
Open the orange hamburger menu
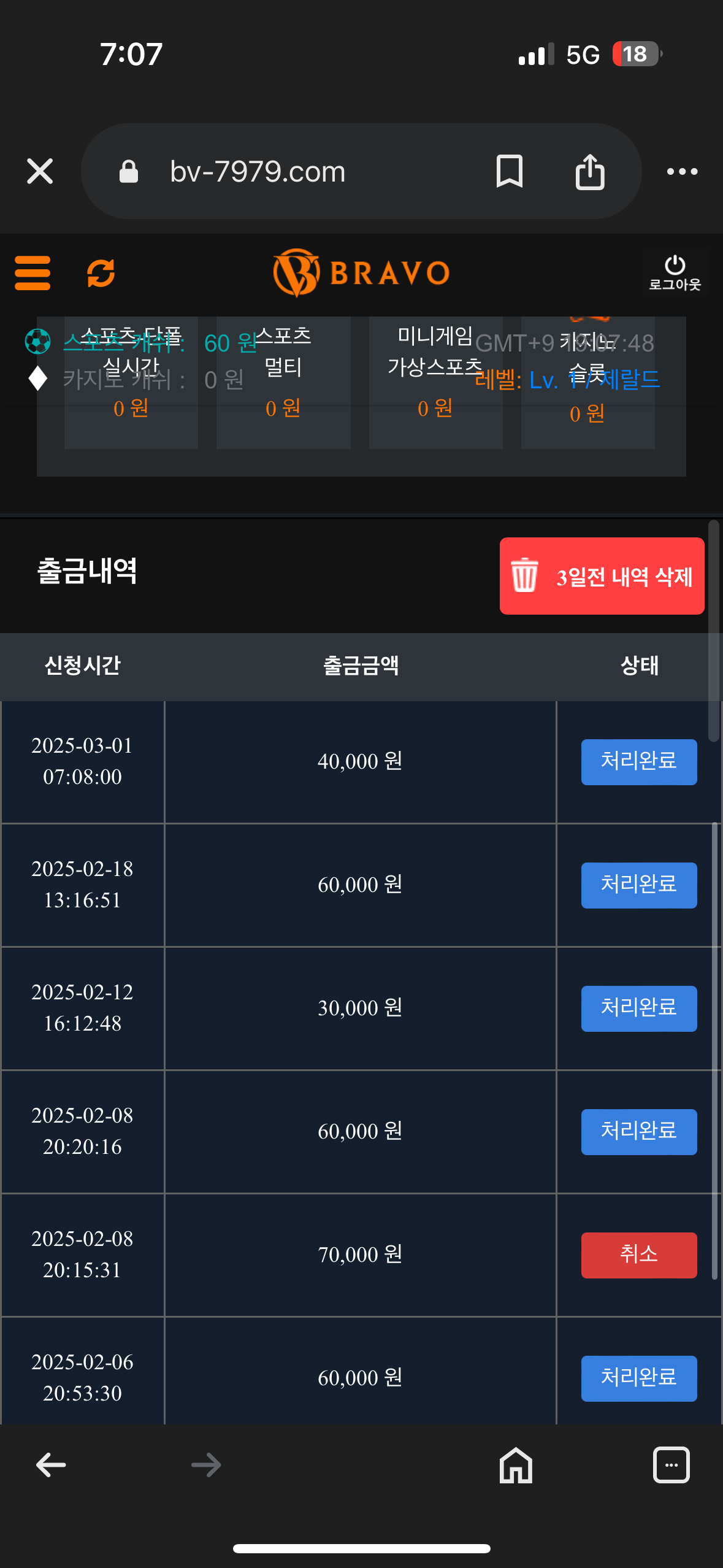click(x=33, y=273)
